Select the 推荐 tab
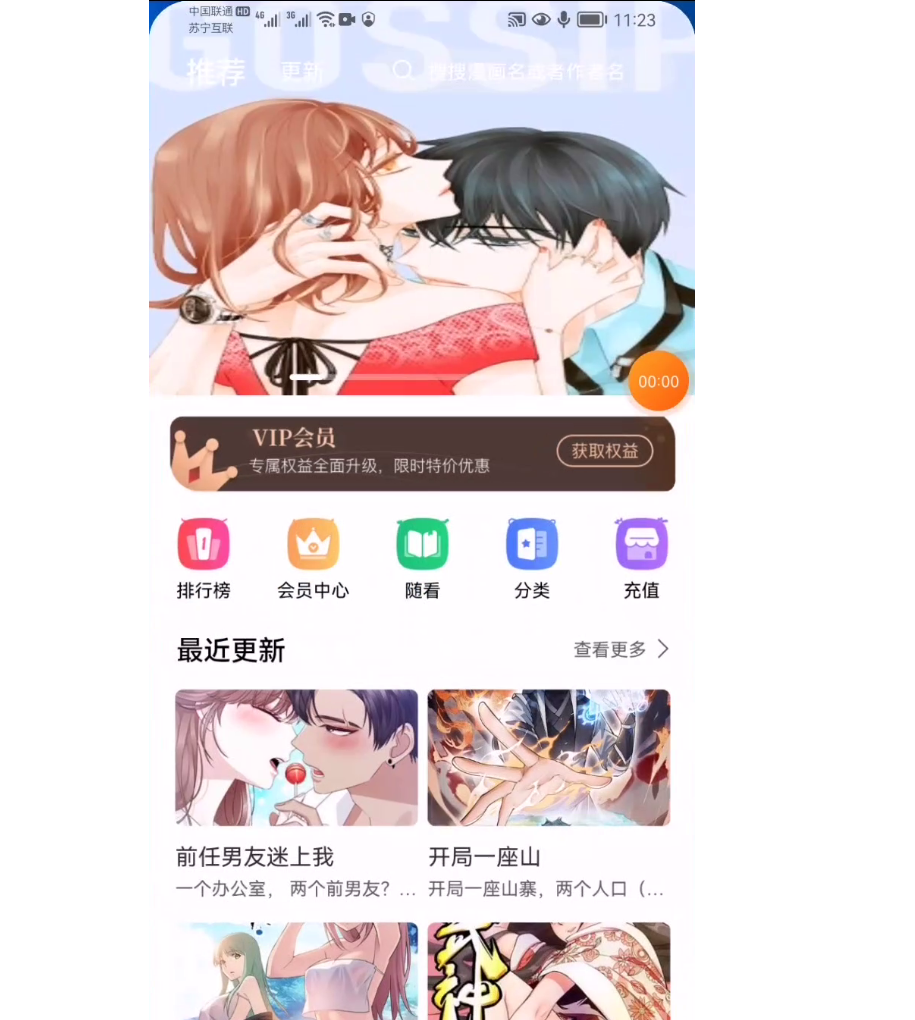 (216, 72)
